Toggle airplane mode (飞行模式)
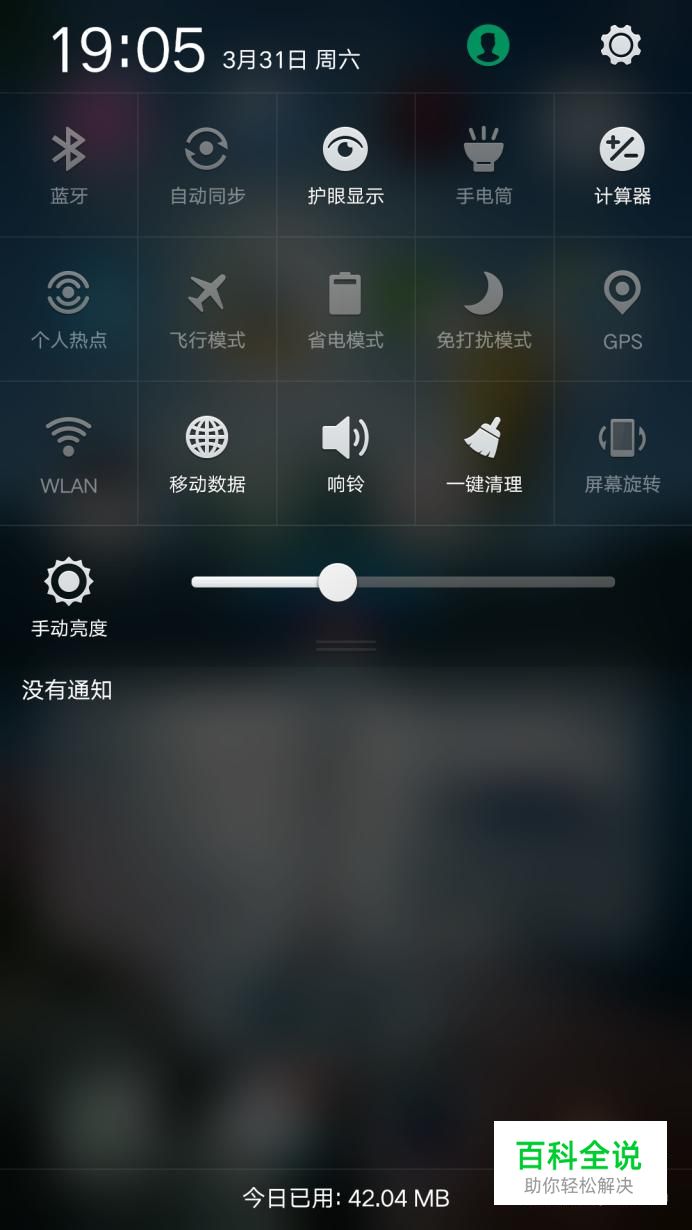Image resolution: width=692 pixels, height=1230 pixels. (207, 310)
